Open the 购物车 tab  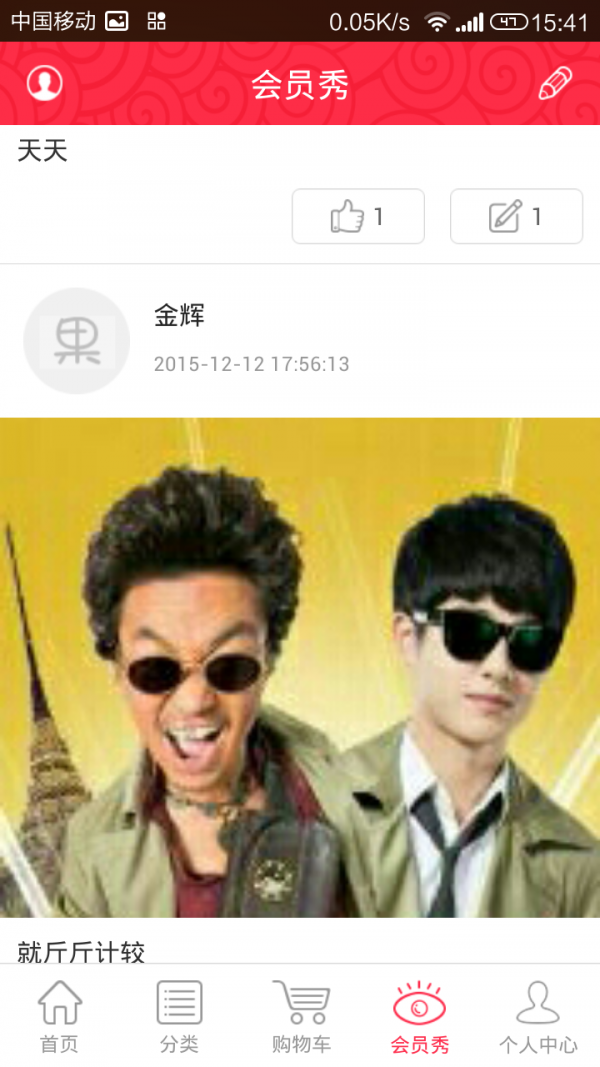301,1016
